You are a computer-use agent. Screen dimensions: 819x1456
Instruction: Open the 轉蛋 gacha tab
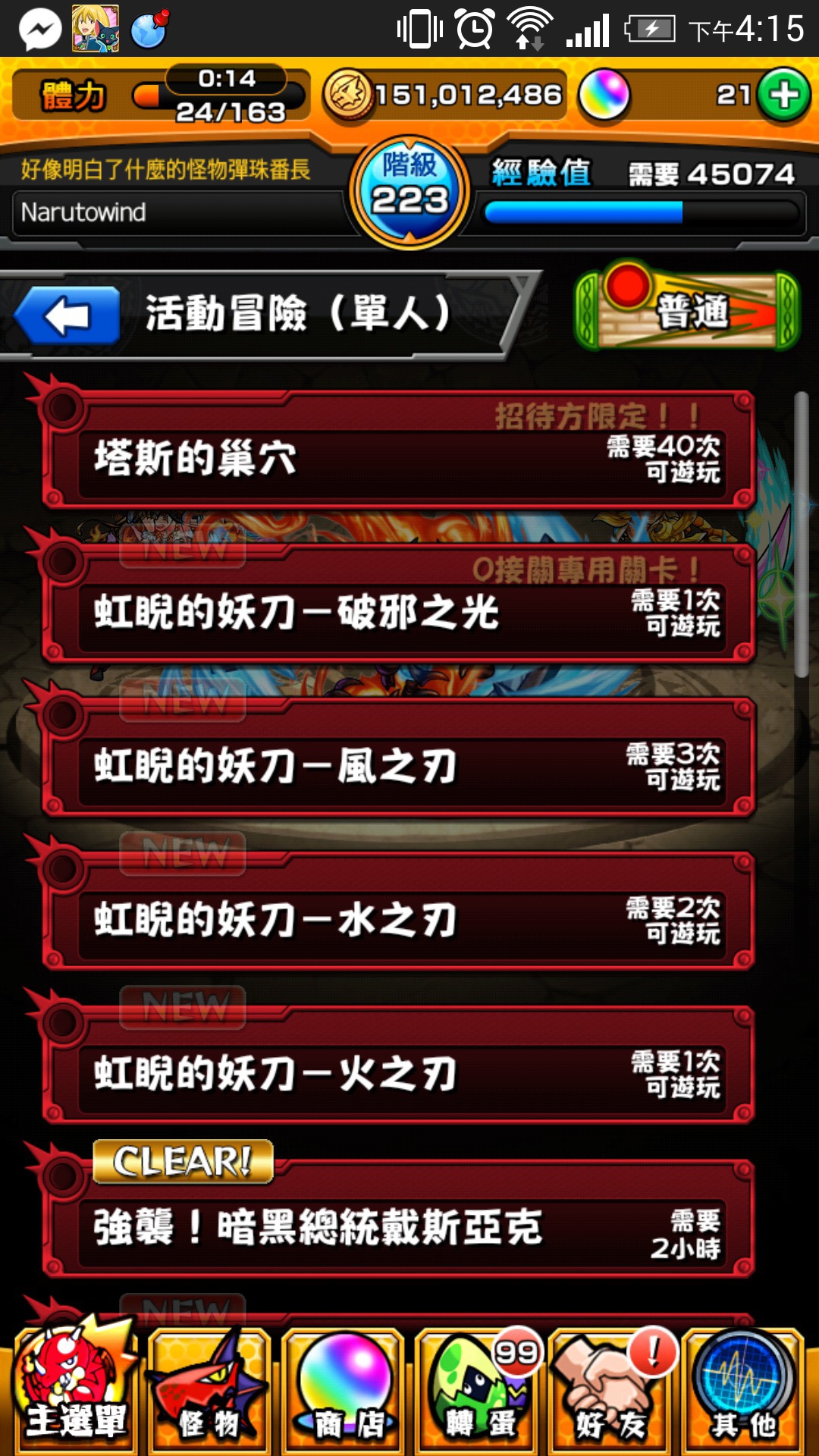[x=479, y=1392]
